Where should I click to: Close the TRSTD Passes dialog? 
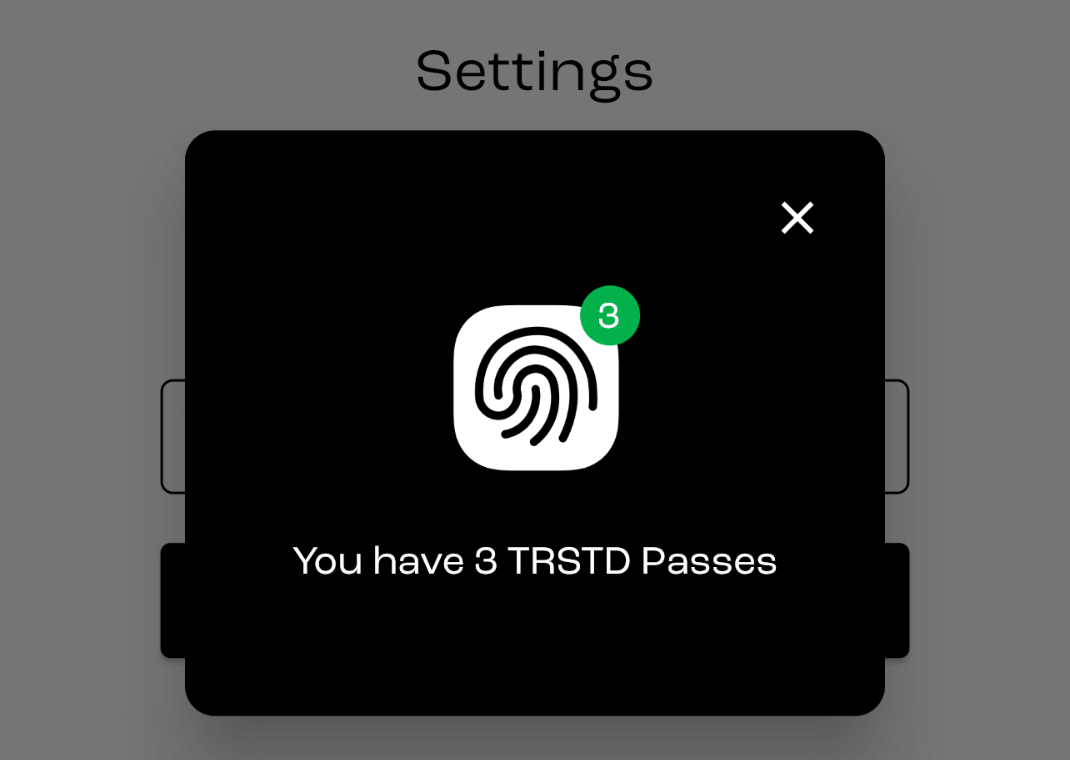tap(797, 217)
